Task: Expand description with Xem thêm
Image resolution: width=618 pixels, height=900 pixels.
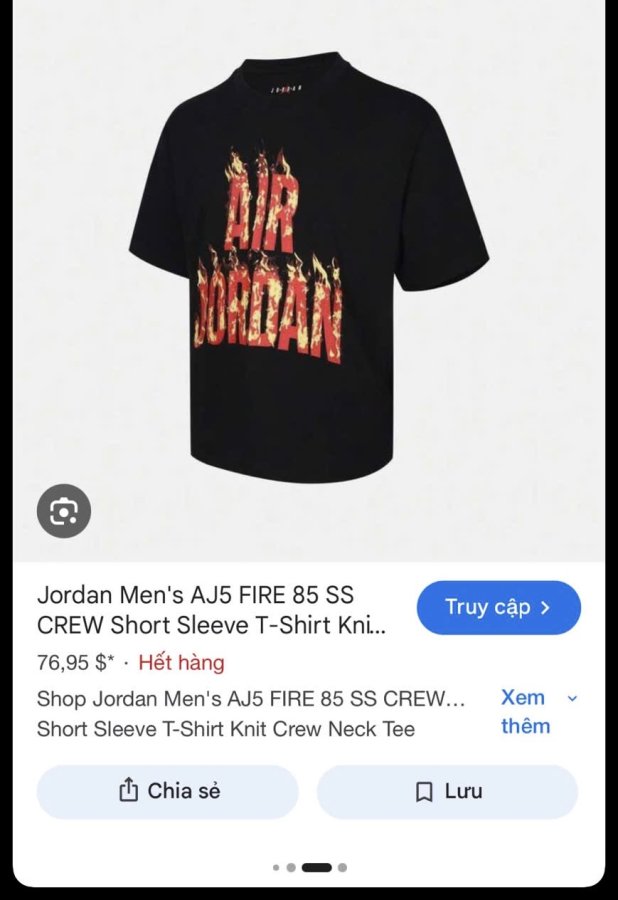Action: point(538,712)
